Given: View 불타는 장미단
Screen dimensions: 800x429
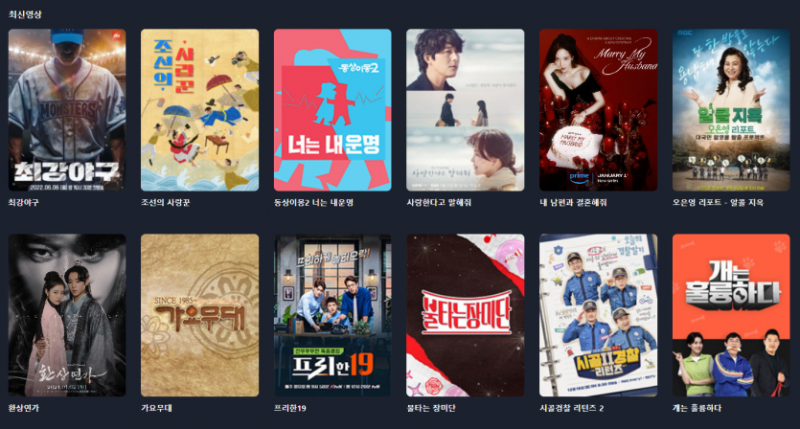Looking at the screenshot, I should 465,315.
